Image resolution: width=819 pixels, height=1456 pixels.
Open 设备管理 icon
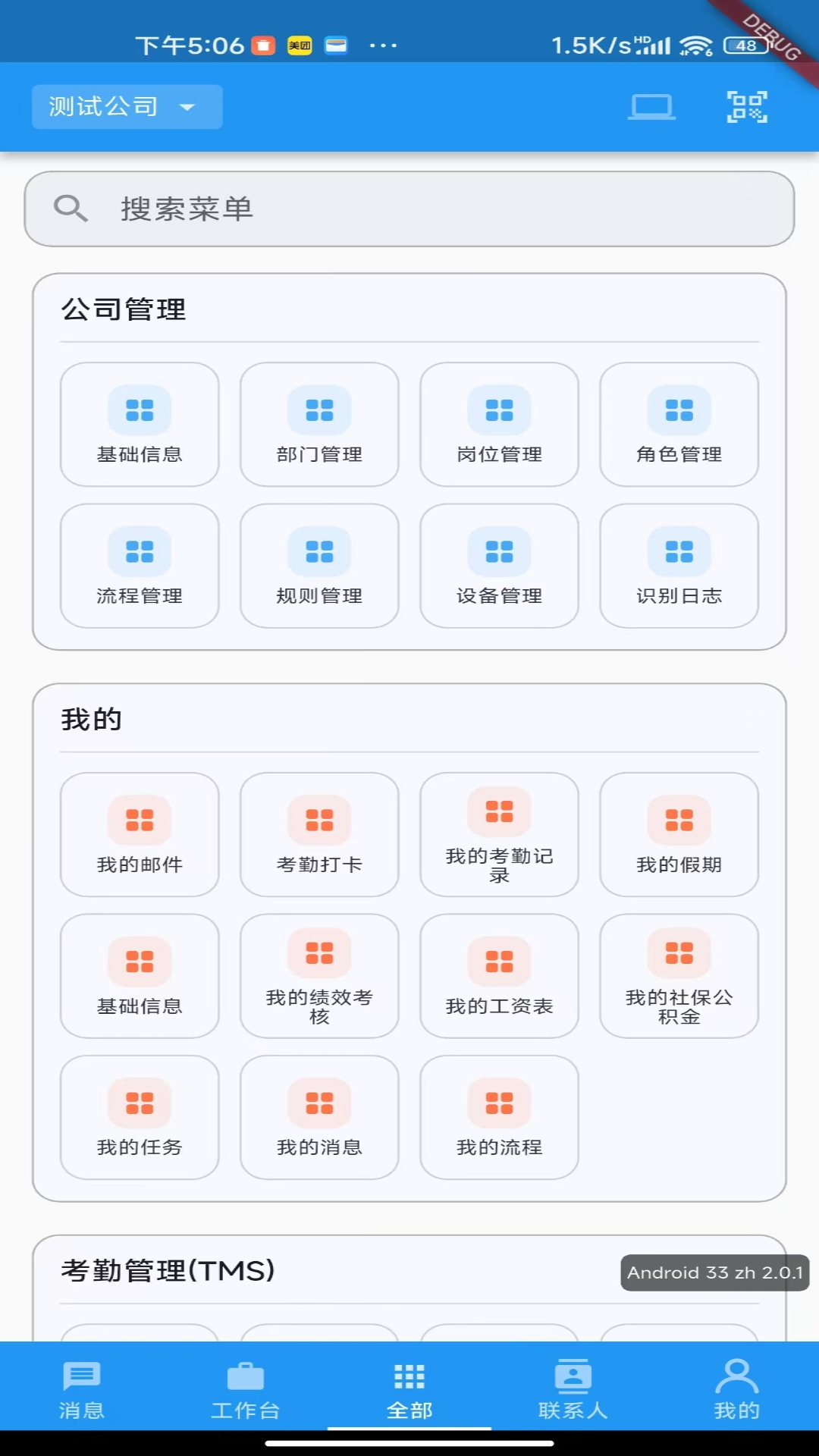click(x=498, y=566)
